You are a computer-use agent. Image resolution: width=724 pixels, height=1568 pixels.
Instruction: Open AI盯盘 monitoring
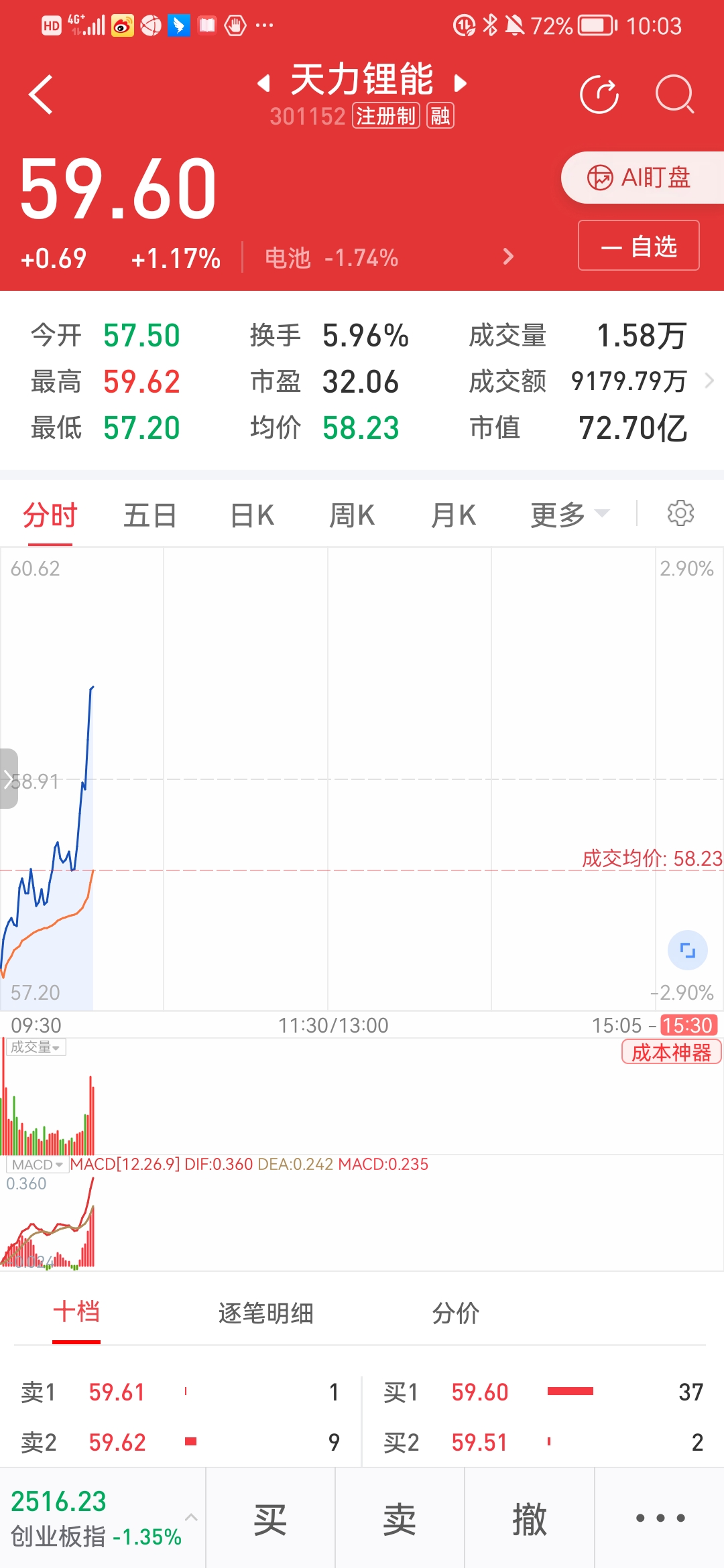click(642, 178)
